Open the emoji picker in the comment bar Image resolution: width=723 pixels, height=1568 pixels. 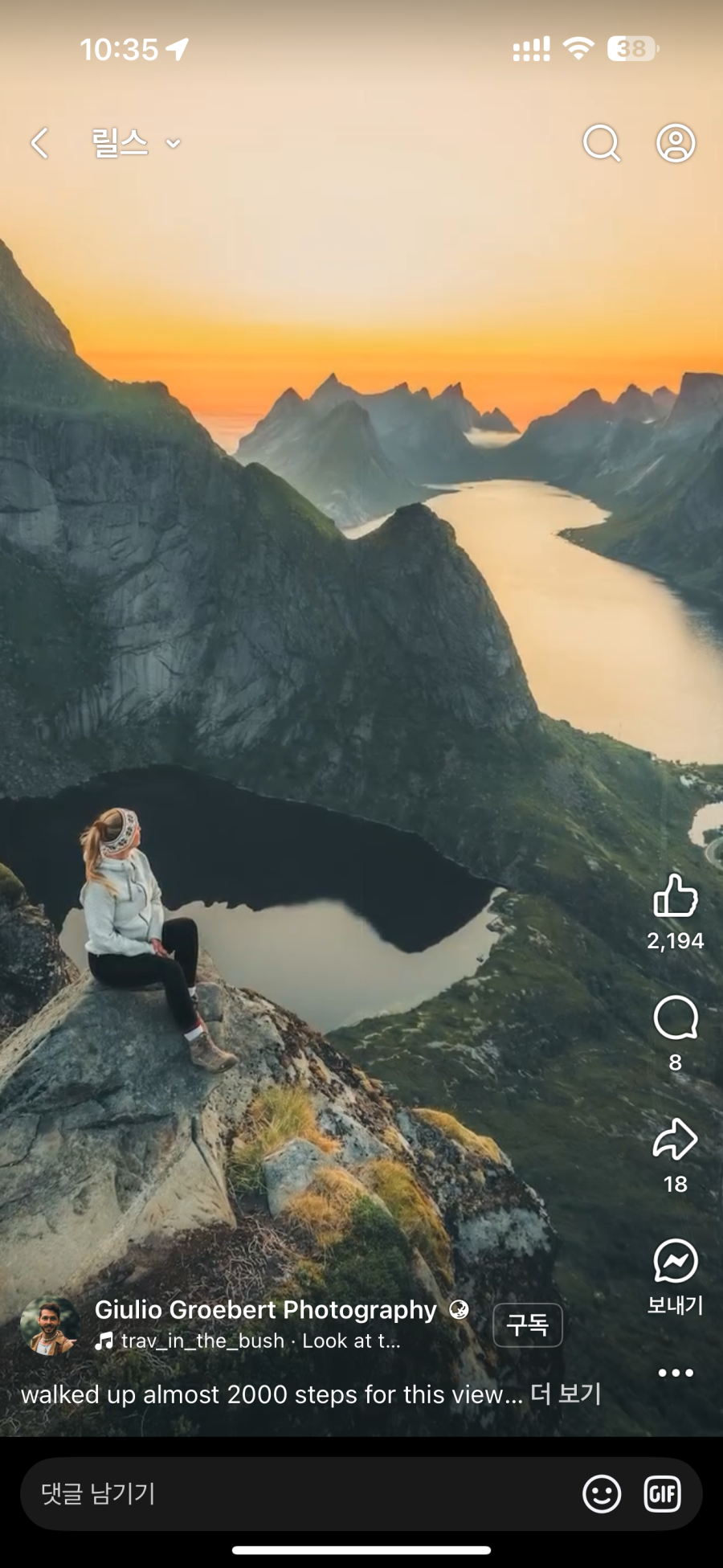(601, 1494)
